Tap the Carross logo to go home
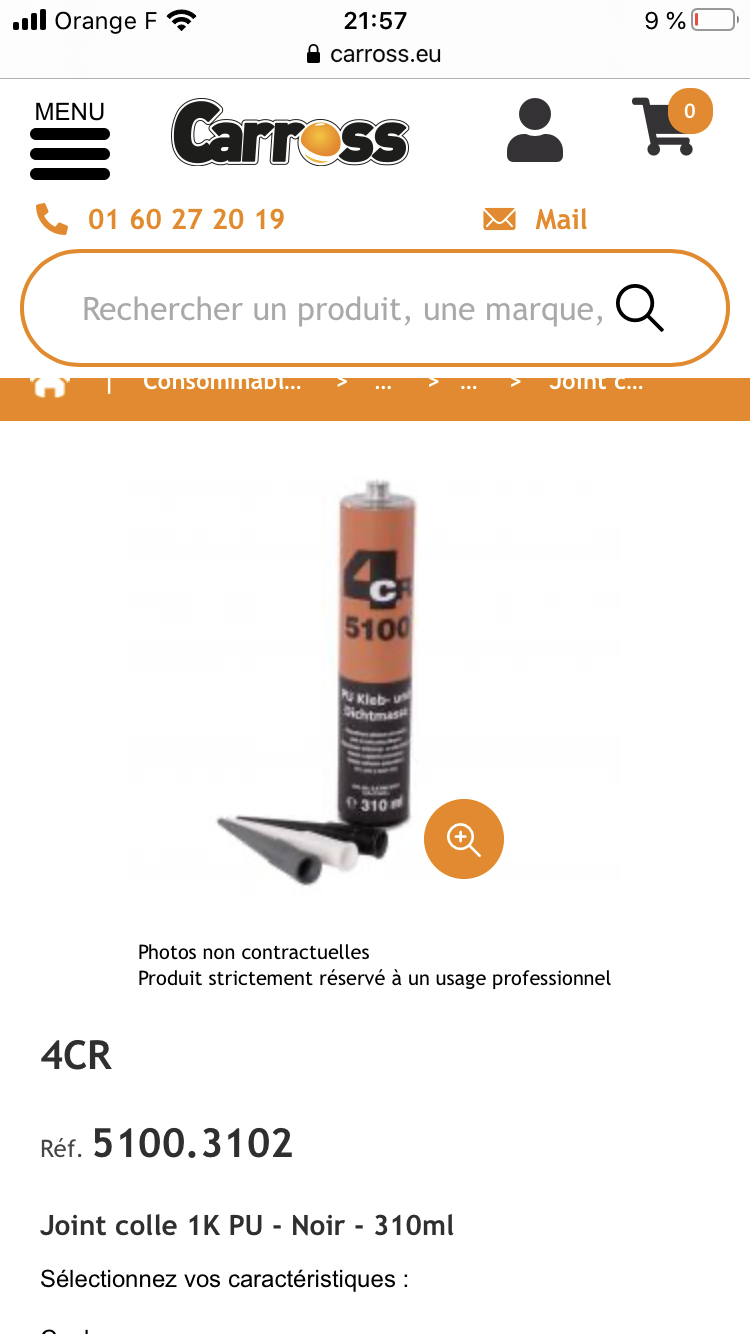 pos(290,132)
